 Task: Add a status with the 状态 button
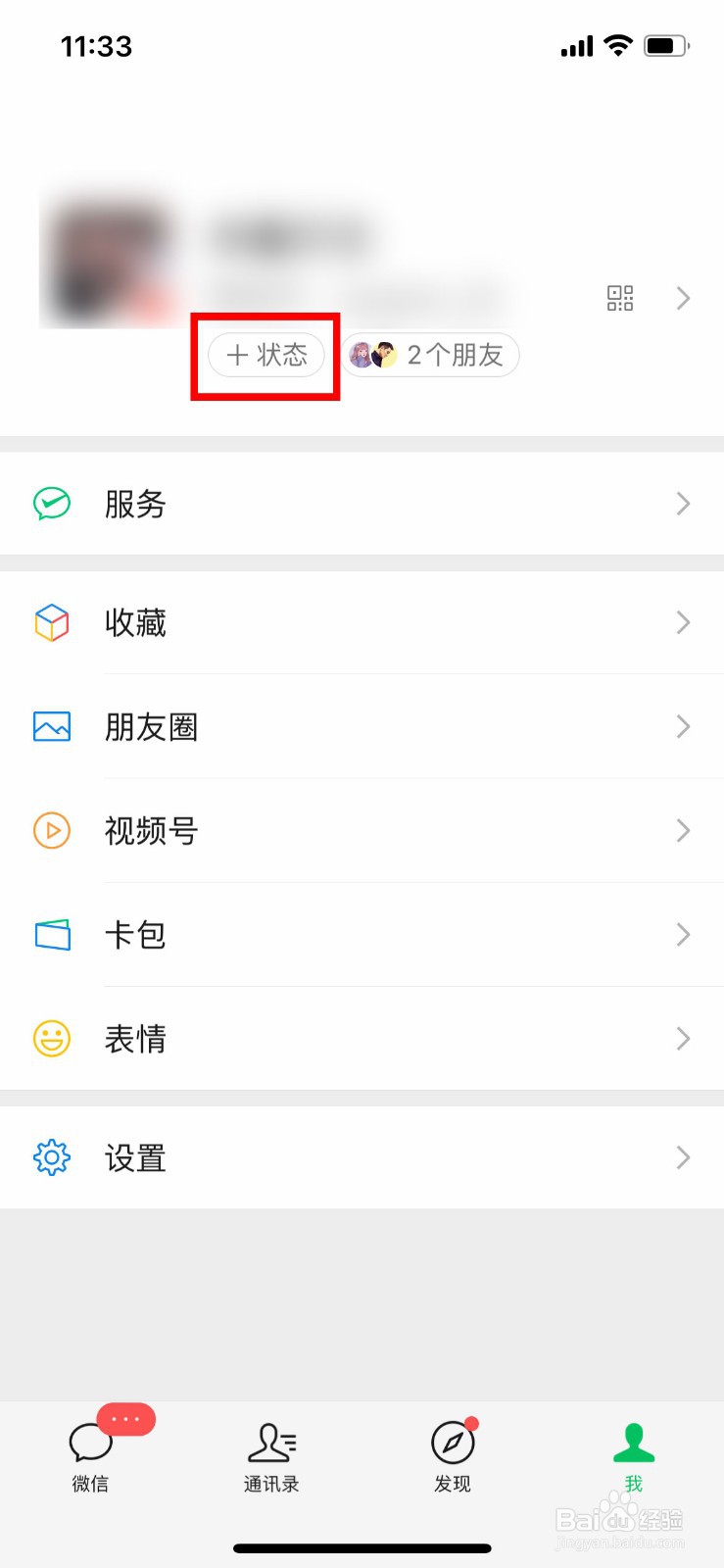pyautogui.click(x=266, y=355)
